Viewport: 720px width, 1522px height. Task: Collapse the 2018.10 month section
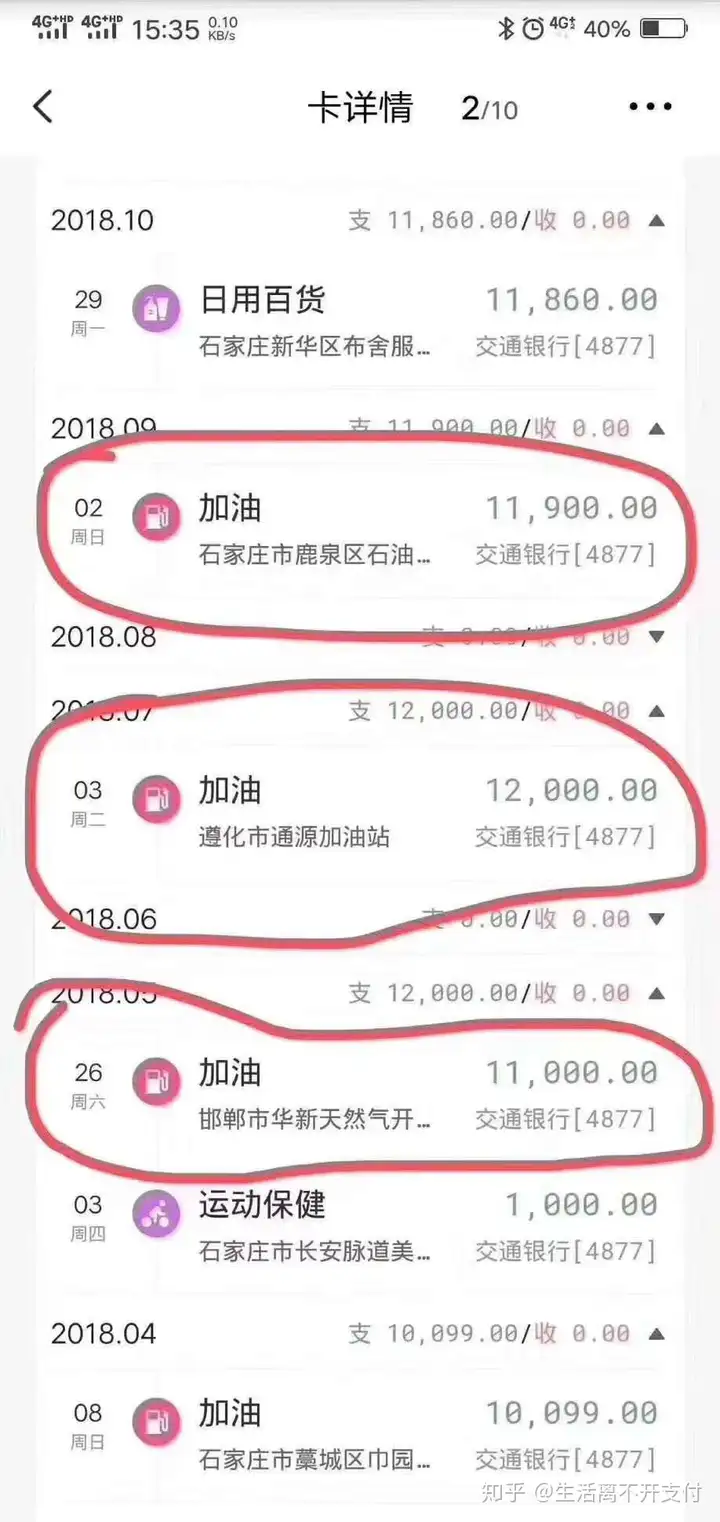[x=656, y=220]
